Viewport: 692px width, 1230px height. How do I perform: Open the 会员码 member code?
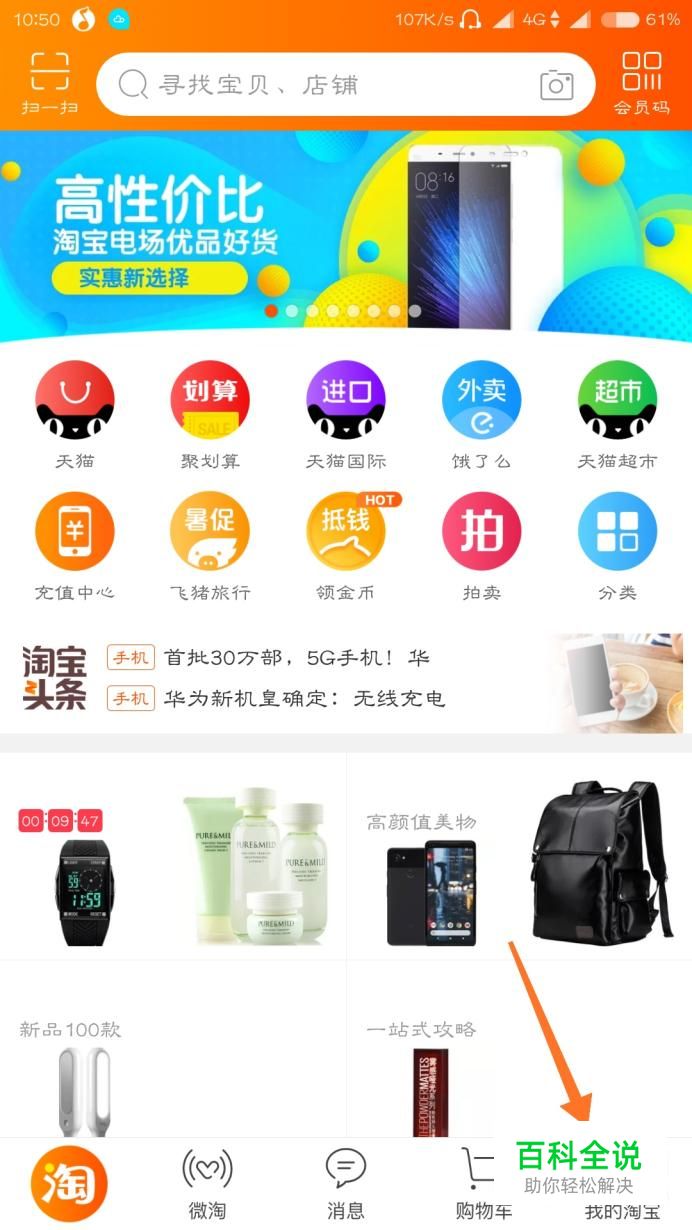pos(641,82)
